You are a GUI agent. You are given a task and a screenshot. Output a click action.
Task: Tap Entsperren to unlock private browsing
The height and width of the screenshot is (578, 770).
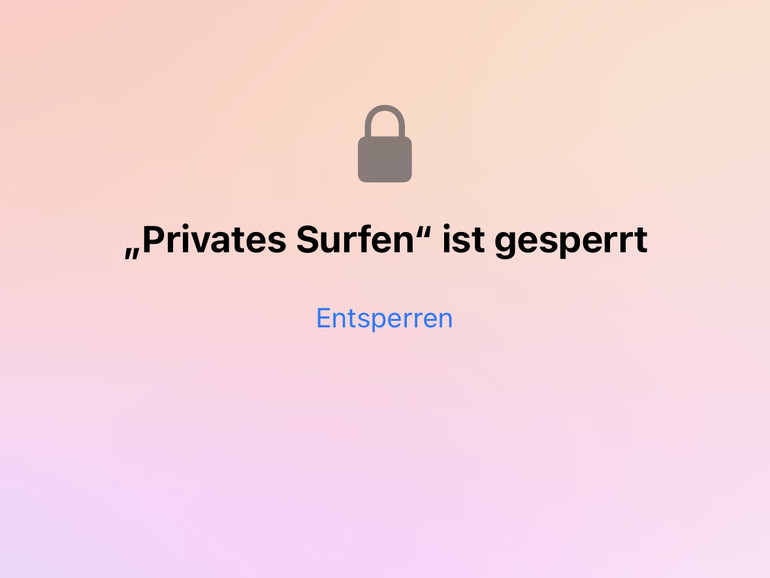tap(384, 319)
